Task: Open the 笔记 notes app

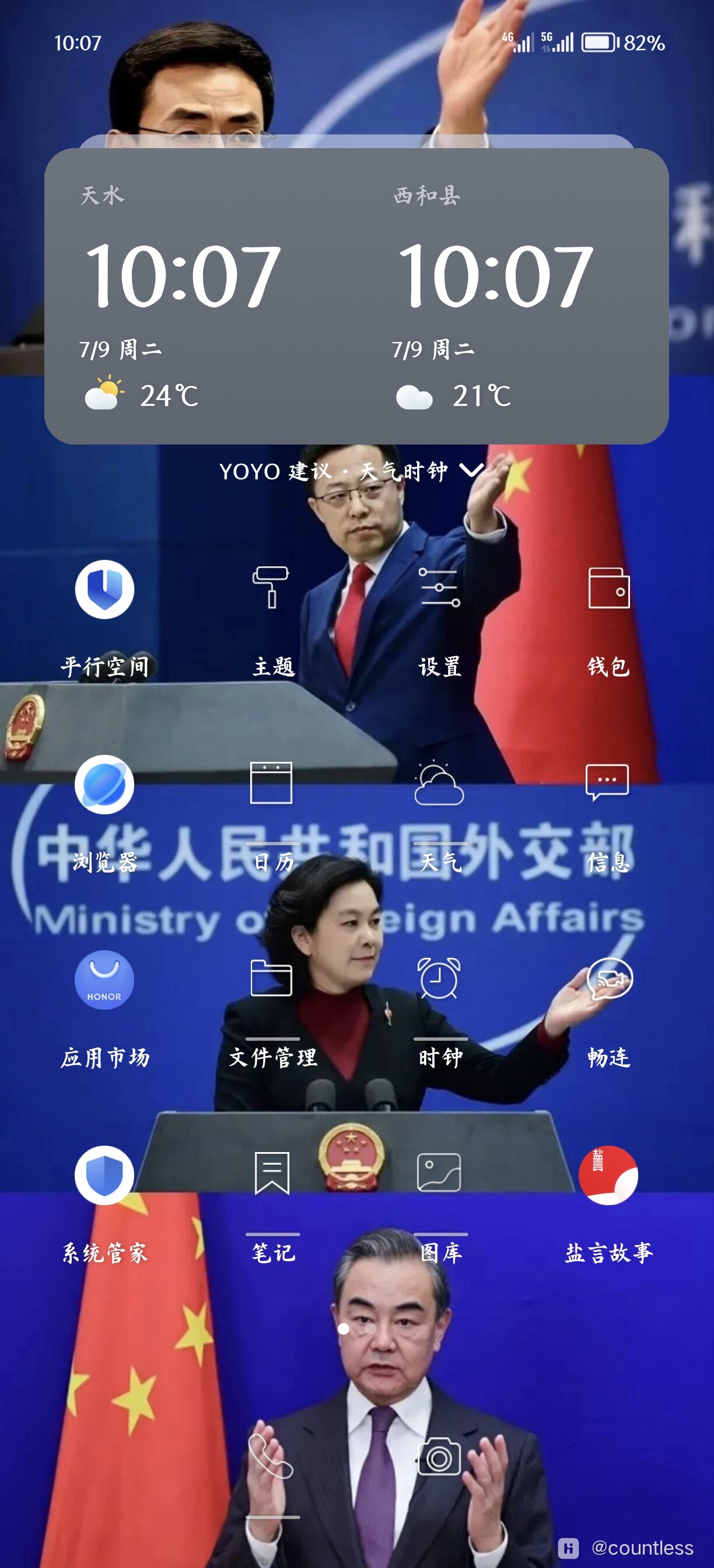Action: click(x=271, y=1174)
